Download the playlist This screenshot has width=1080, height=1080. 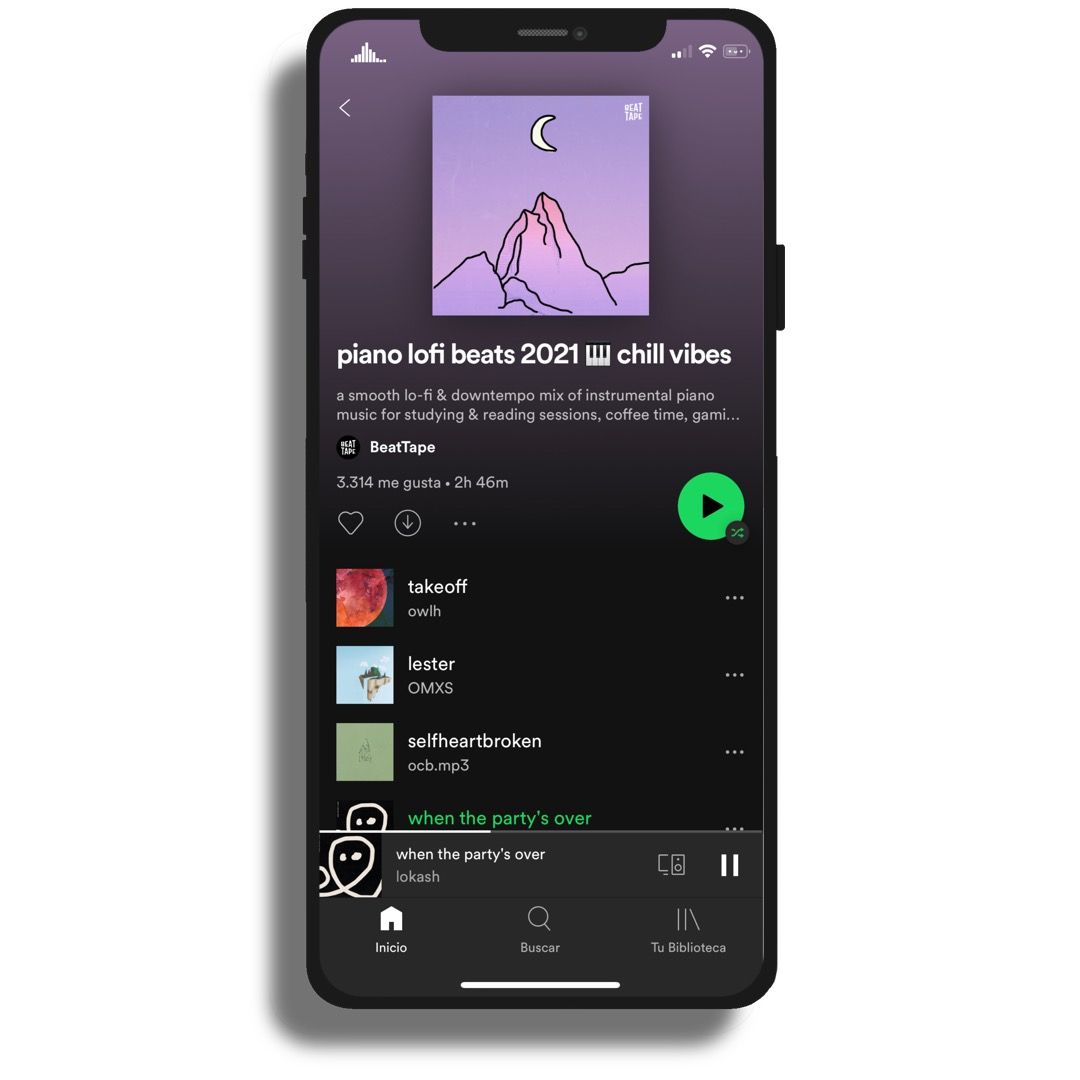pyautogui.click(x=407, y=523)
